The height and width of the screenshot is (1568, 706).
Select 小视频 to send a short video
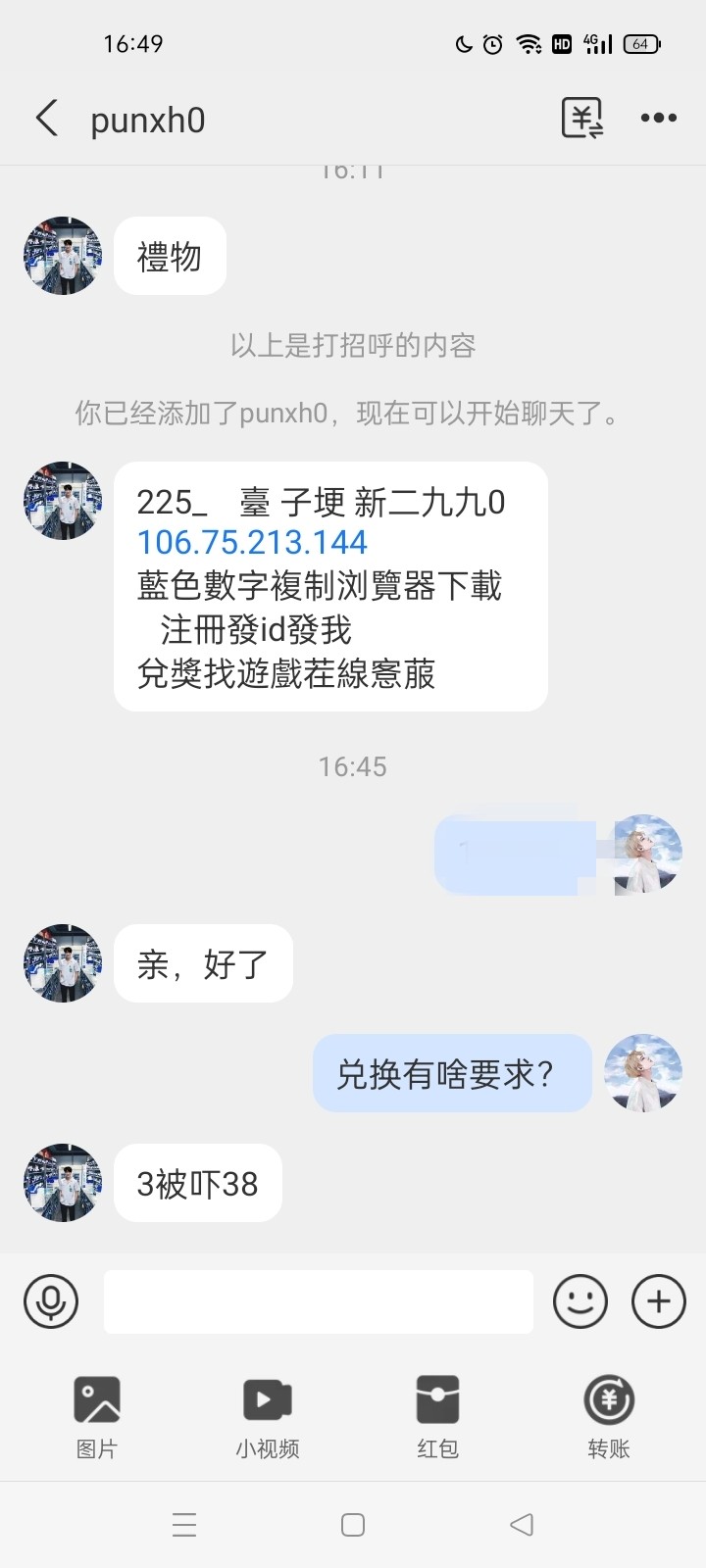point(268,1416)
